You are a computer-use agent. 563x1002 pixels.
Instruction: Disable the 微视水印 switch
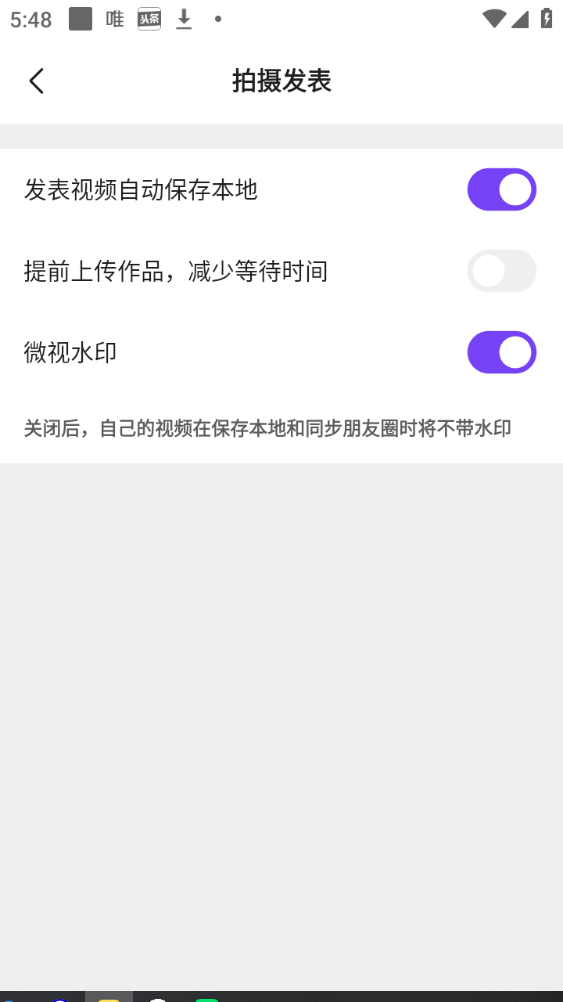point(502,352)
